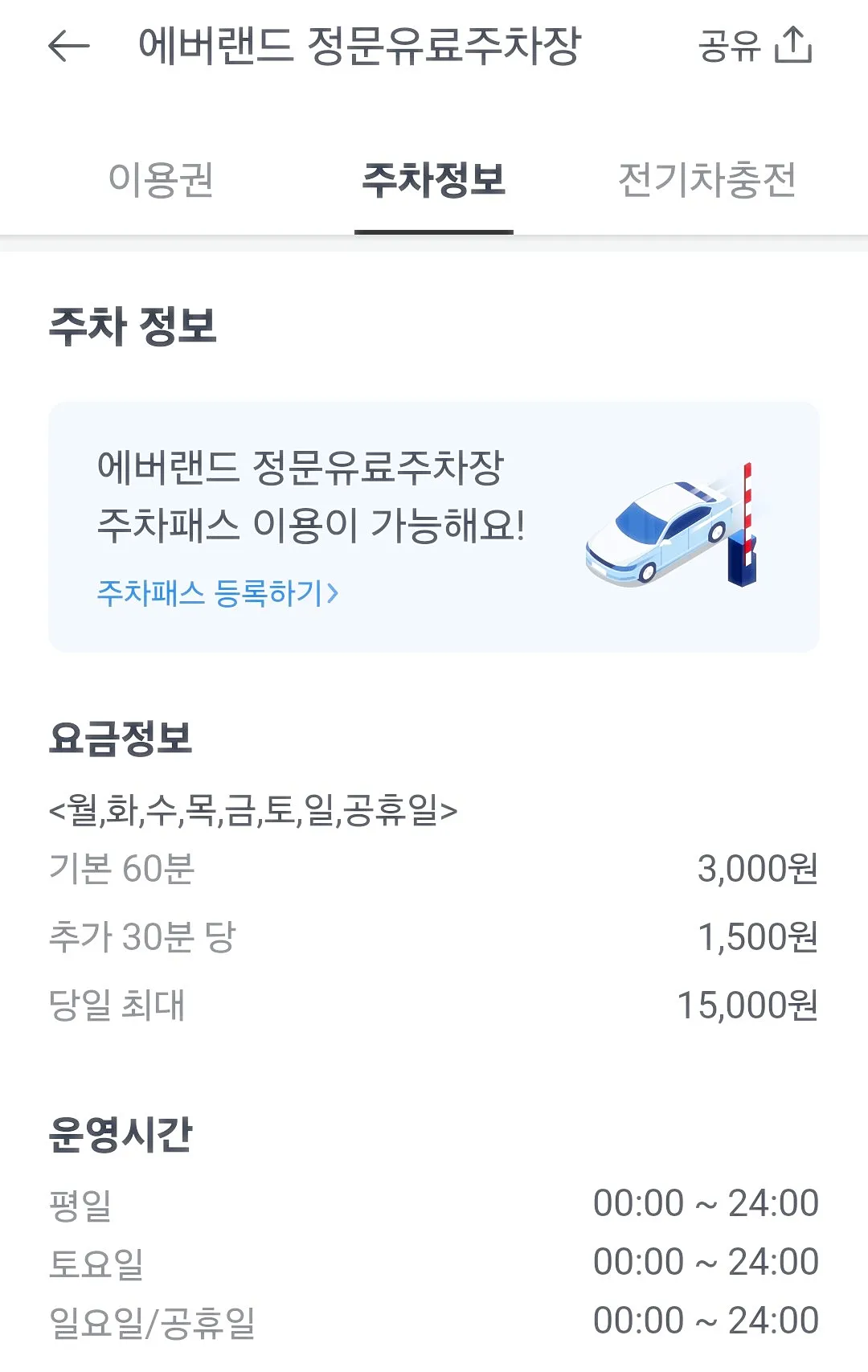Tap 주차패스 등록하기 to register parking pass
868x1372 pixels.
[x=207, y=593]
